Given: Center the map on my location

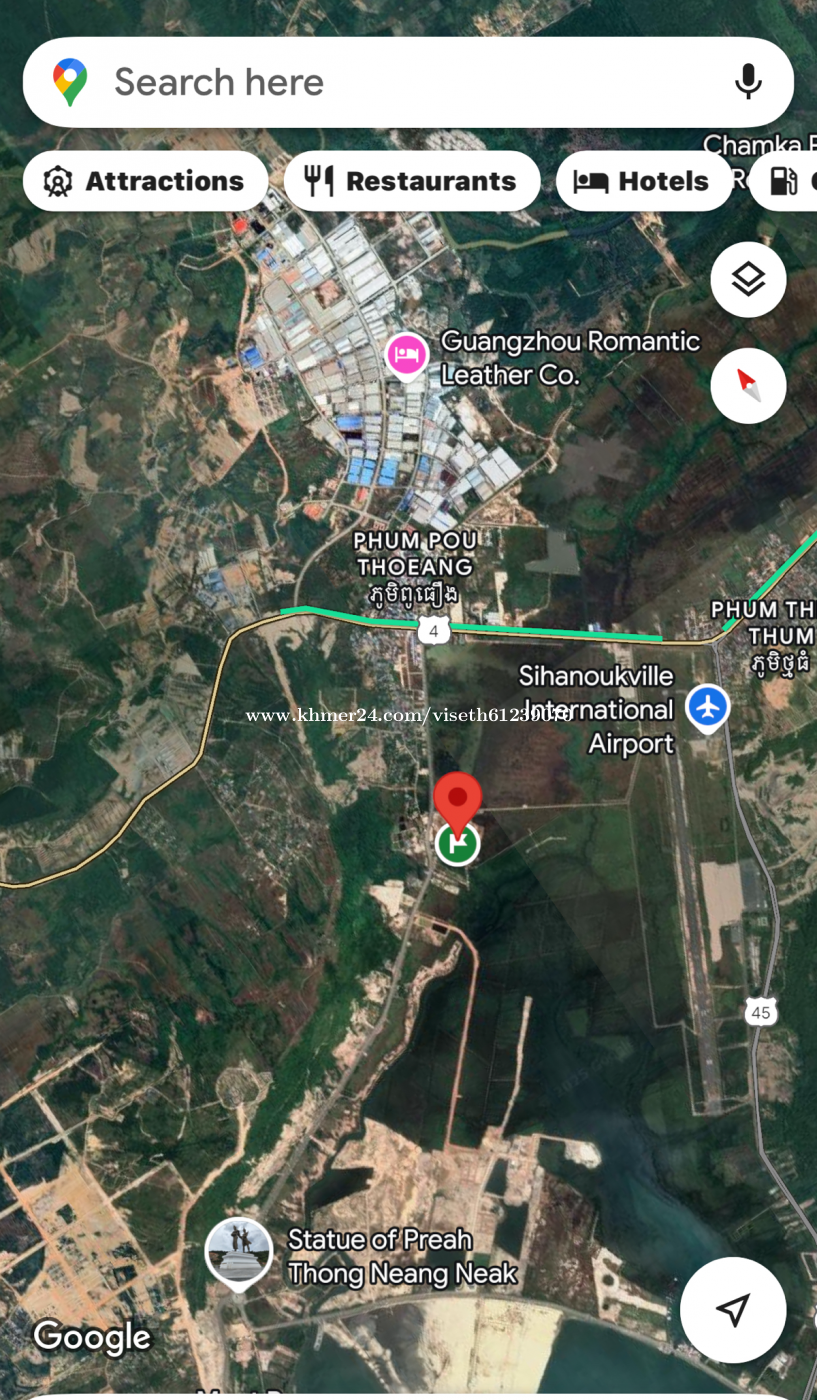Looking at the screenshot, I should point(733,1310).
